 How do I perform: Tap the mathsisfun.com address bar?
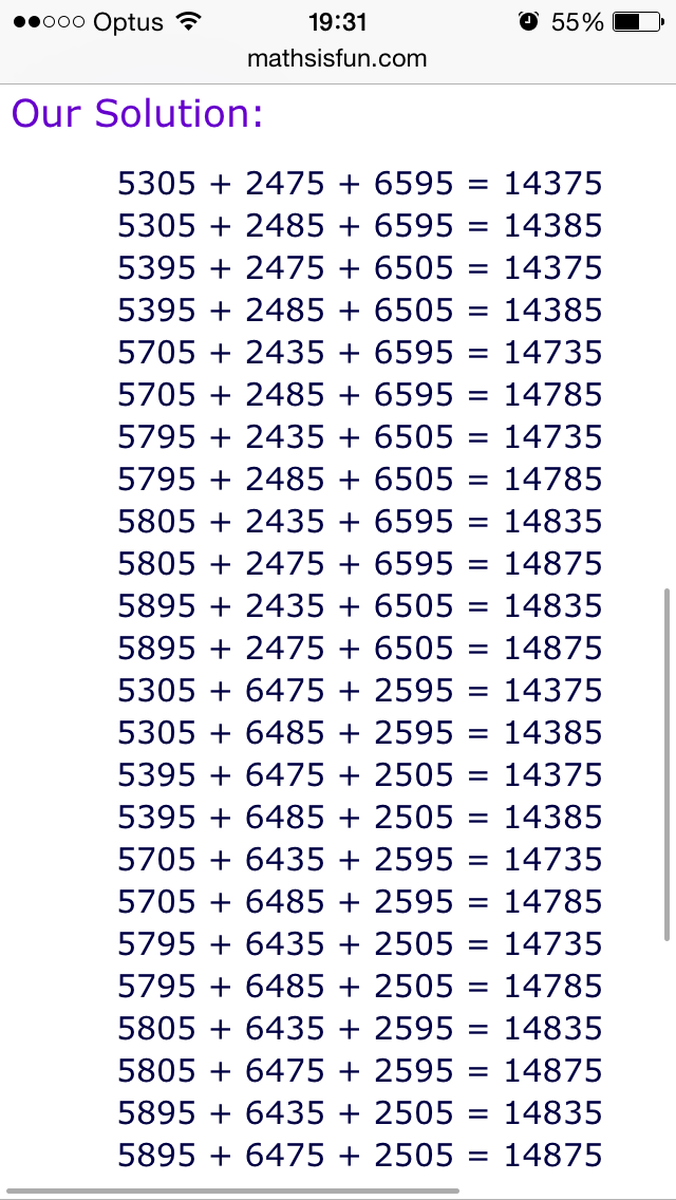pyautogui.click(x=337, y=59)
